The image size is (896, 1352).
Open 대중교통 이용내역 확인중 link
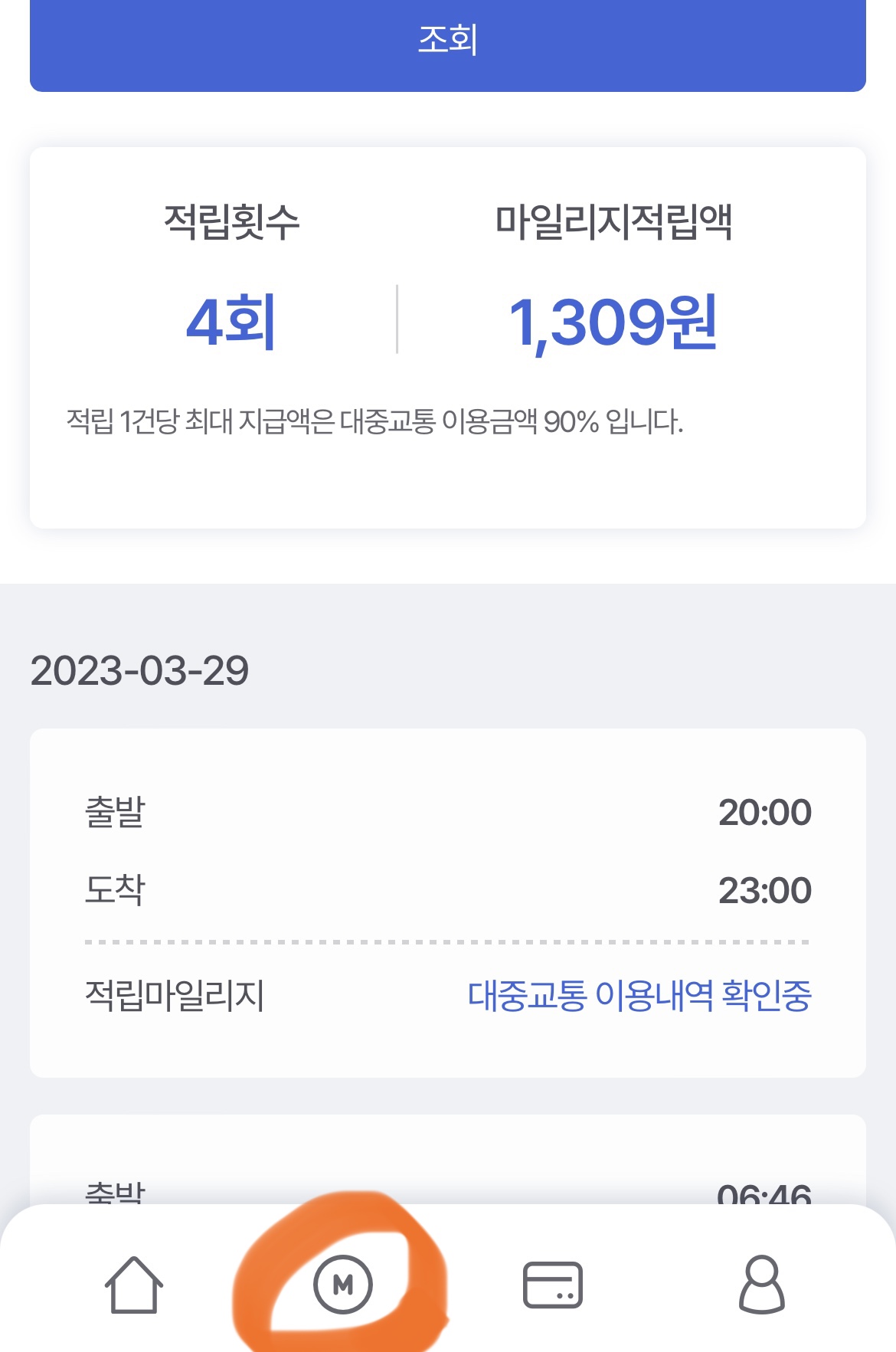pyautogui.click(x=639, y=994)
